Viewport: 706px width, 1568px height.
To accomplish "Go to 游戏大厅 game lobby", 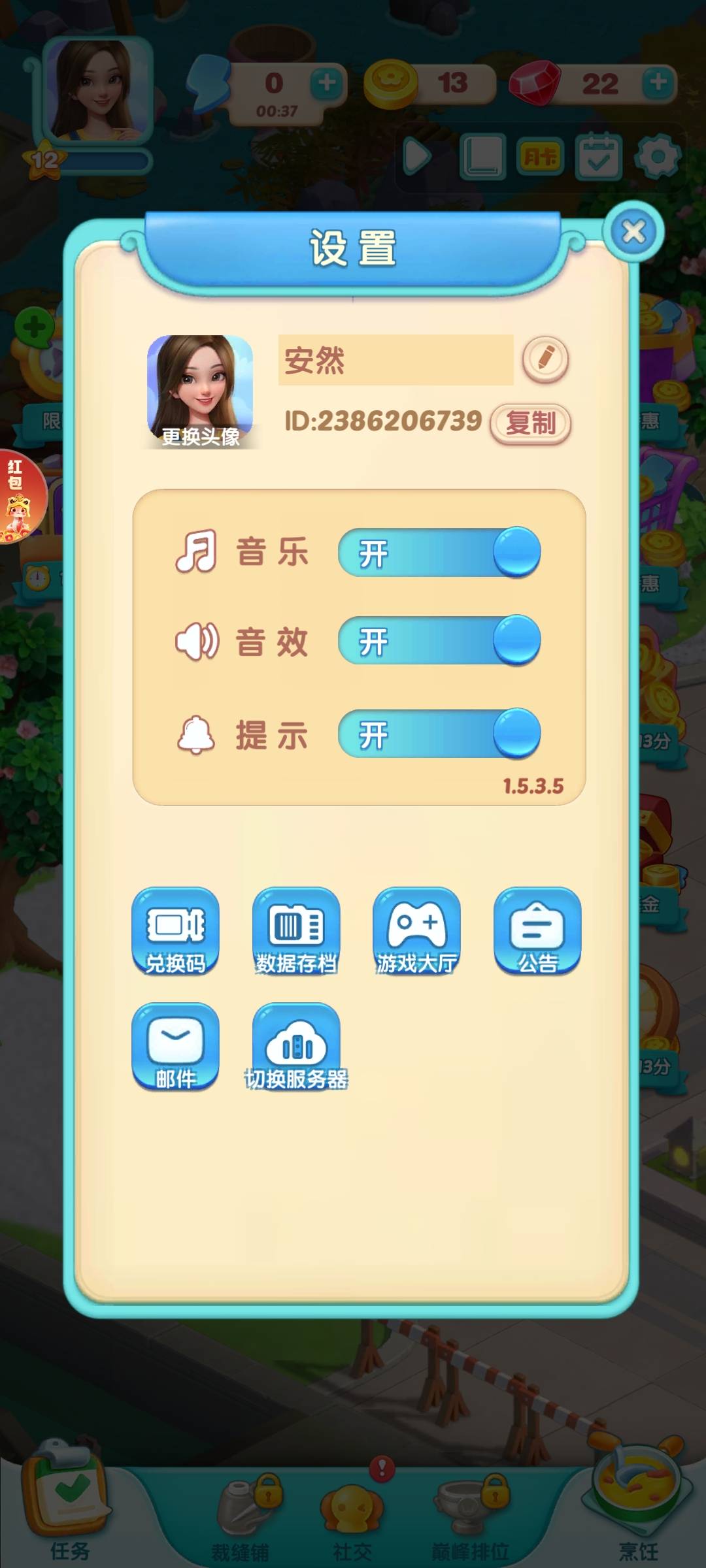I will coord(416,931).
